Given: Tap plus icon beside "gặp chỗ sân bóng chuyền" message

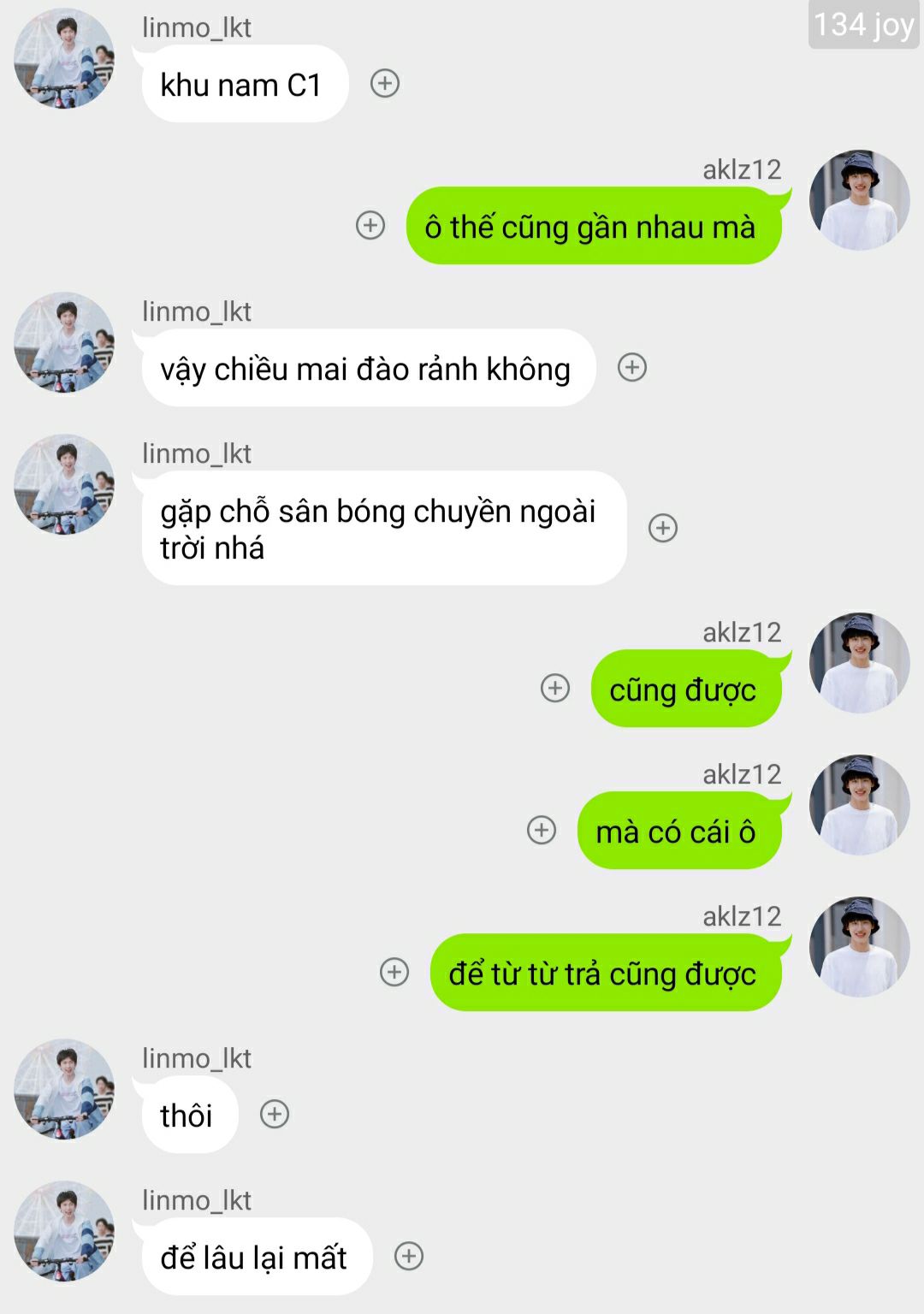Looking at the screenshot, I should 663,528.
